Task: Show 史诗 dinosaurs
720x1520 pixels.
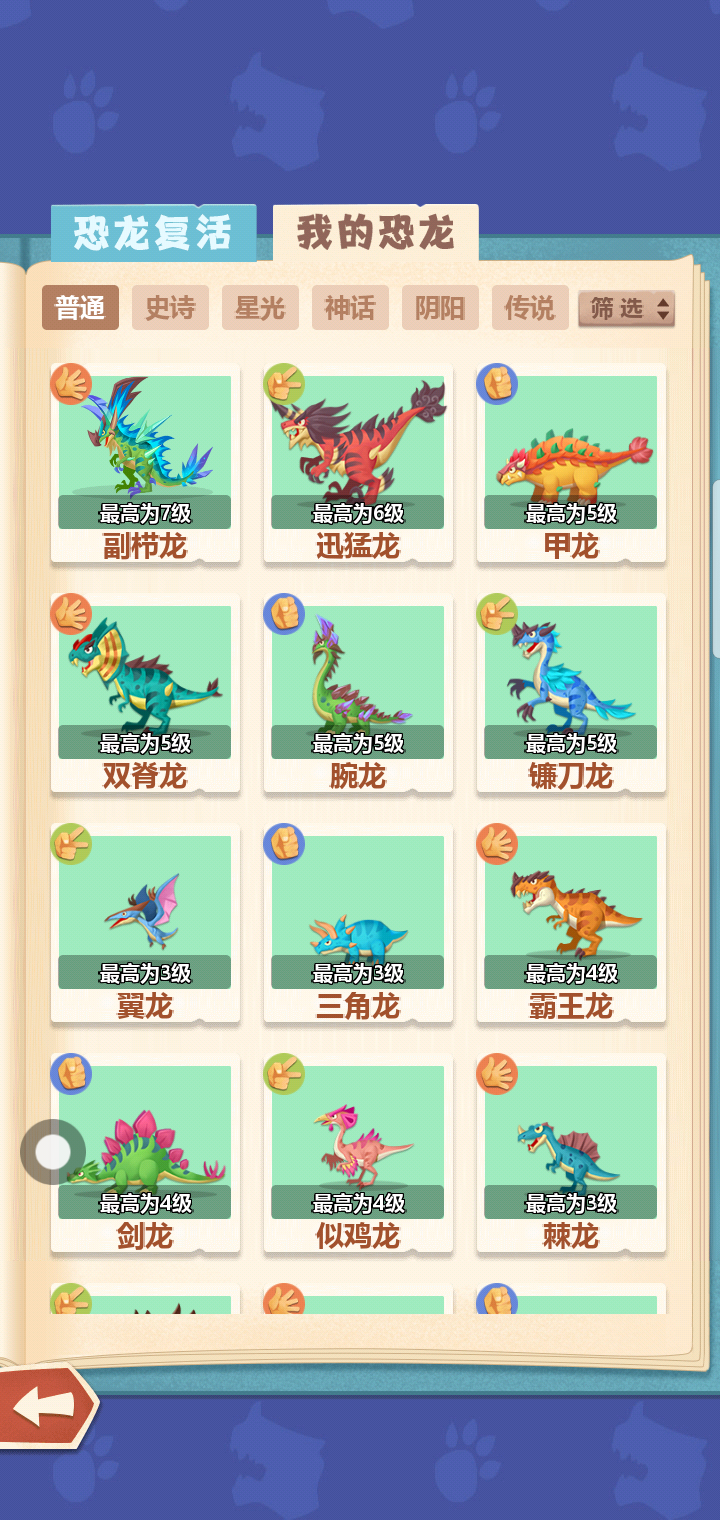Action: (x=170, y=308)
